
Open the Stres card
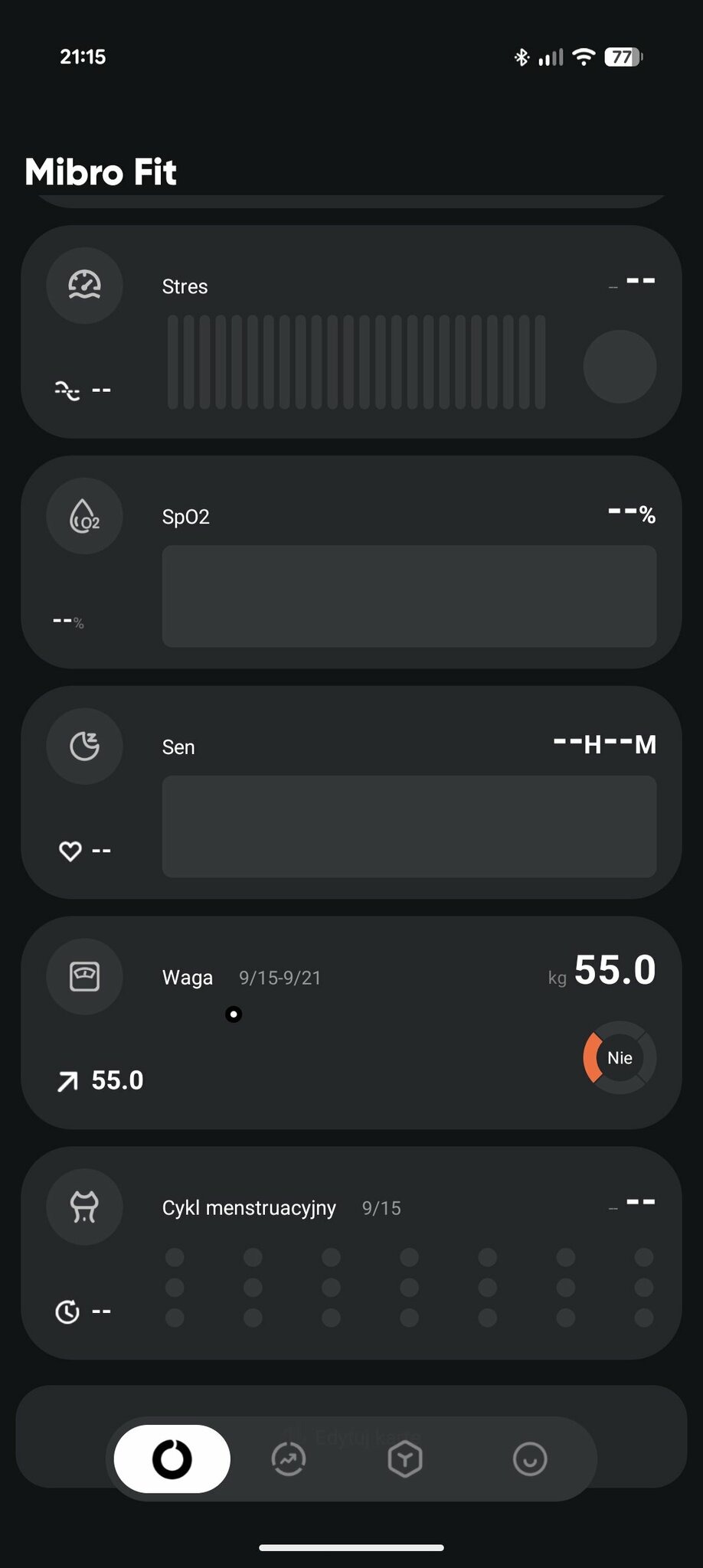click(351, 332)
